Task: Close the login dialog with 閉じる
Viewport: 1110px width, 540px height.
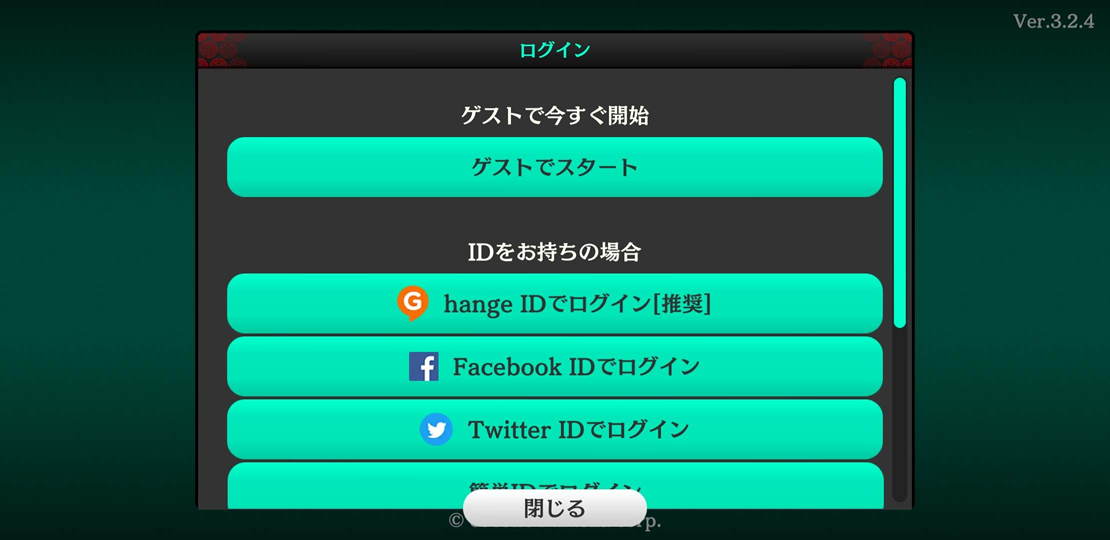Action: pos(554,508)
